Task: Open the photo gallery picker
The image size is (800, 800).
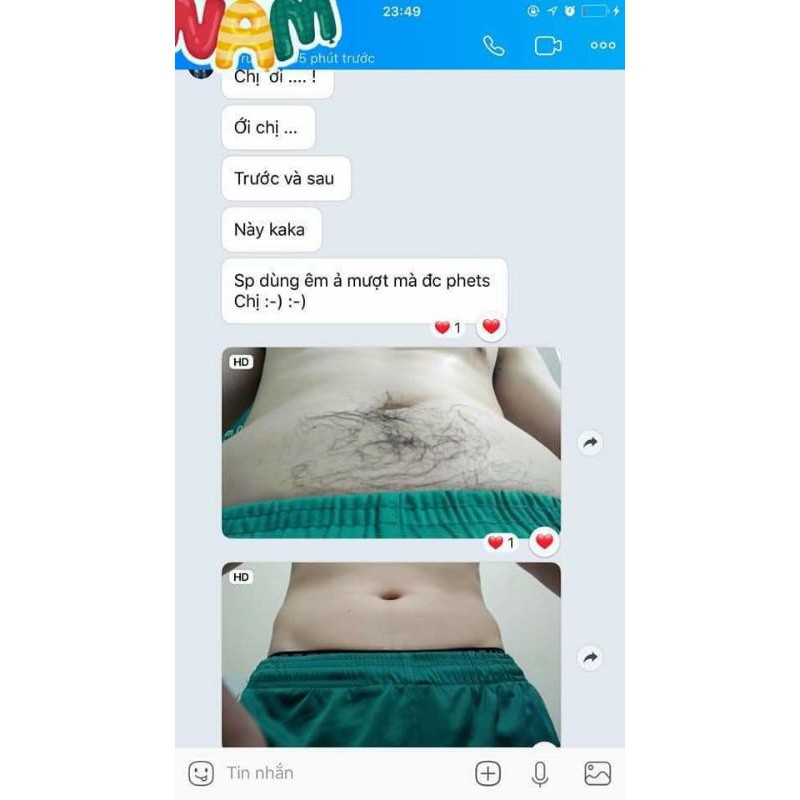Action: 597,773
